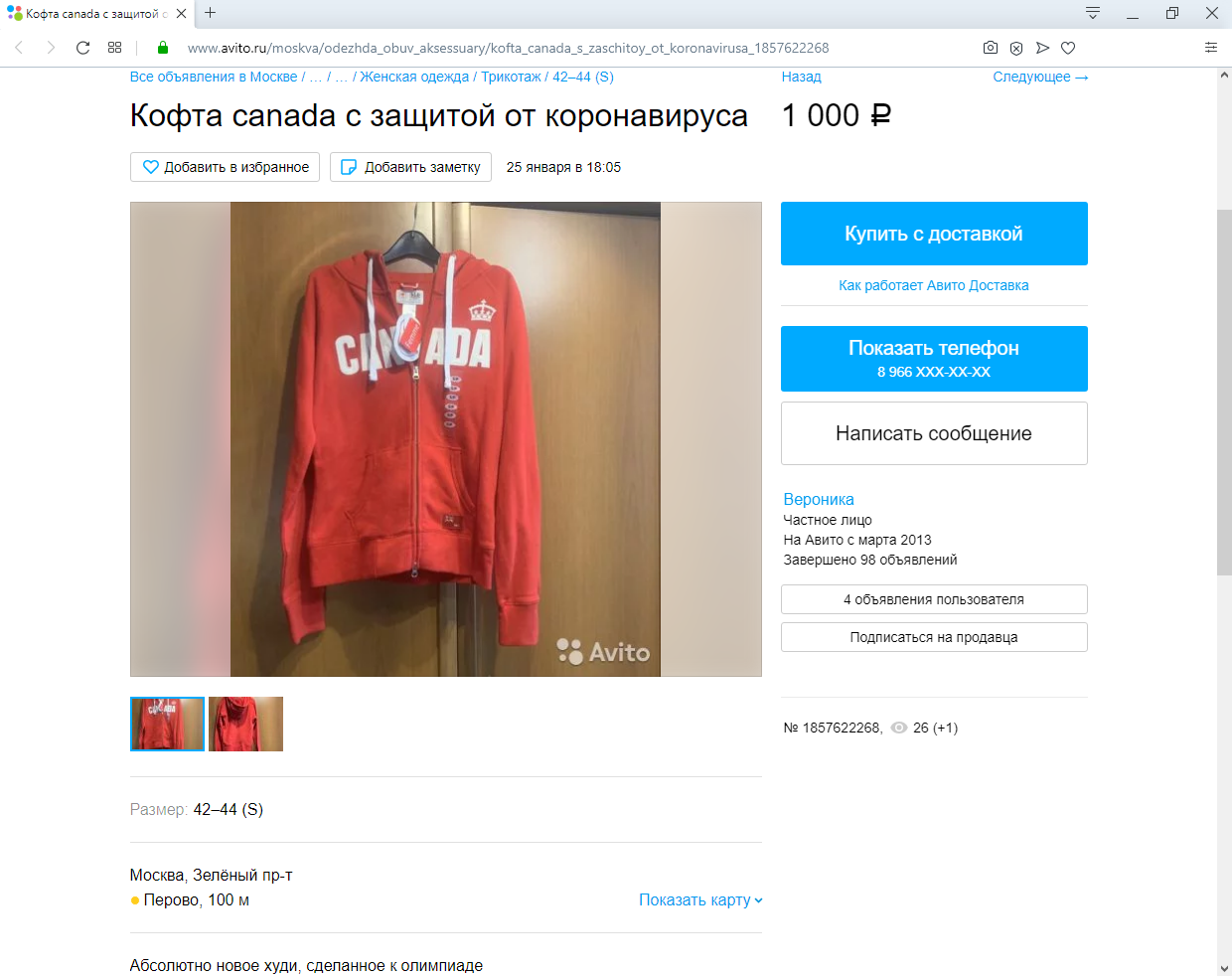Open a new browser tab
This screenshot has width=1232, height=976.
point(211,13)
